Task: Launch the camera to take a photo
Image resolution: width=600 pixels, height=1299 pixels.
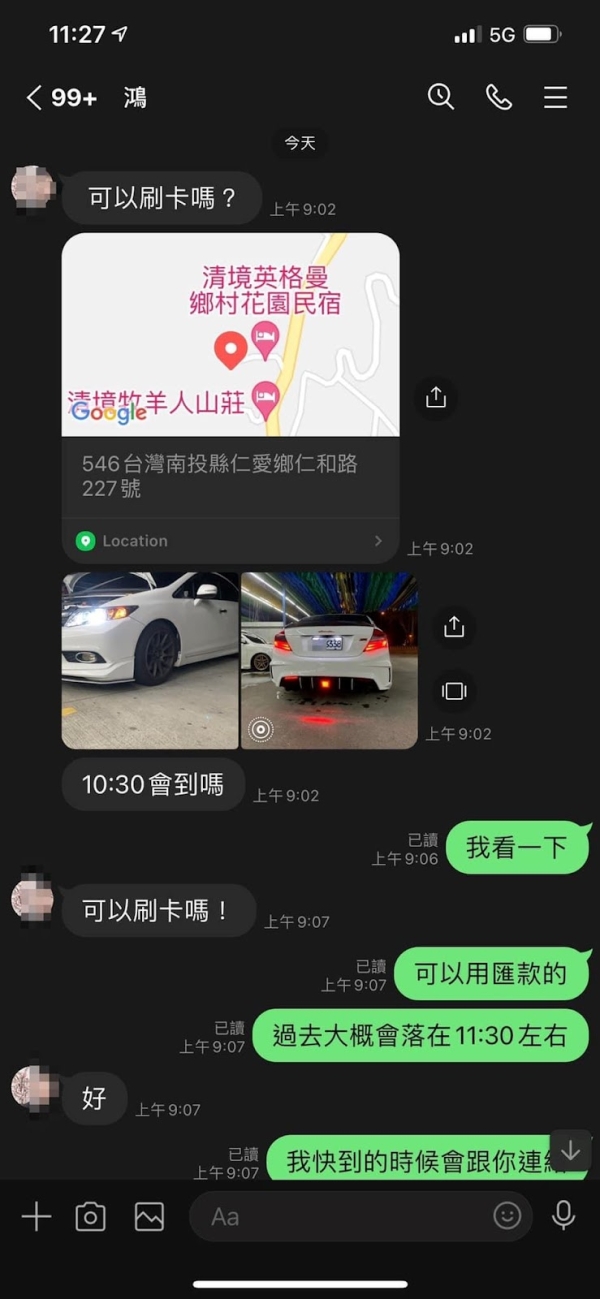Action: click(x=91, y=1216)
